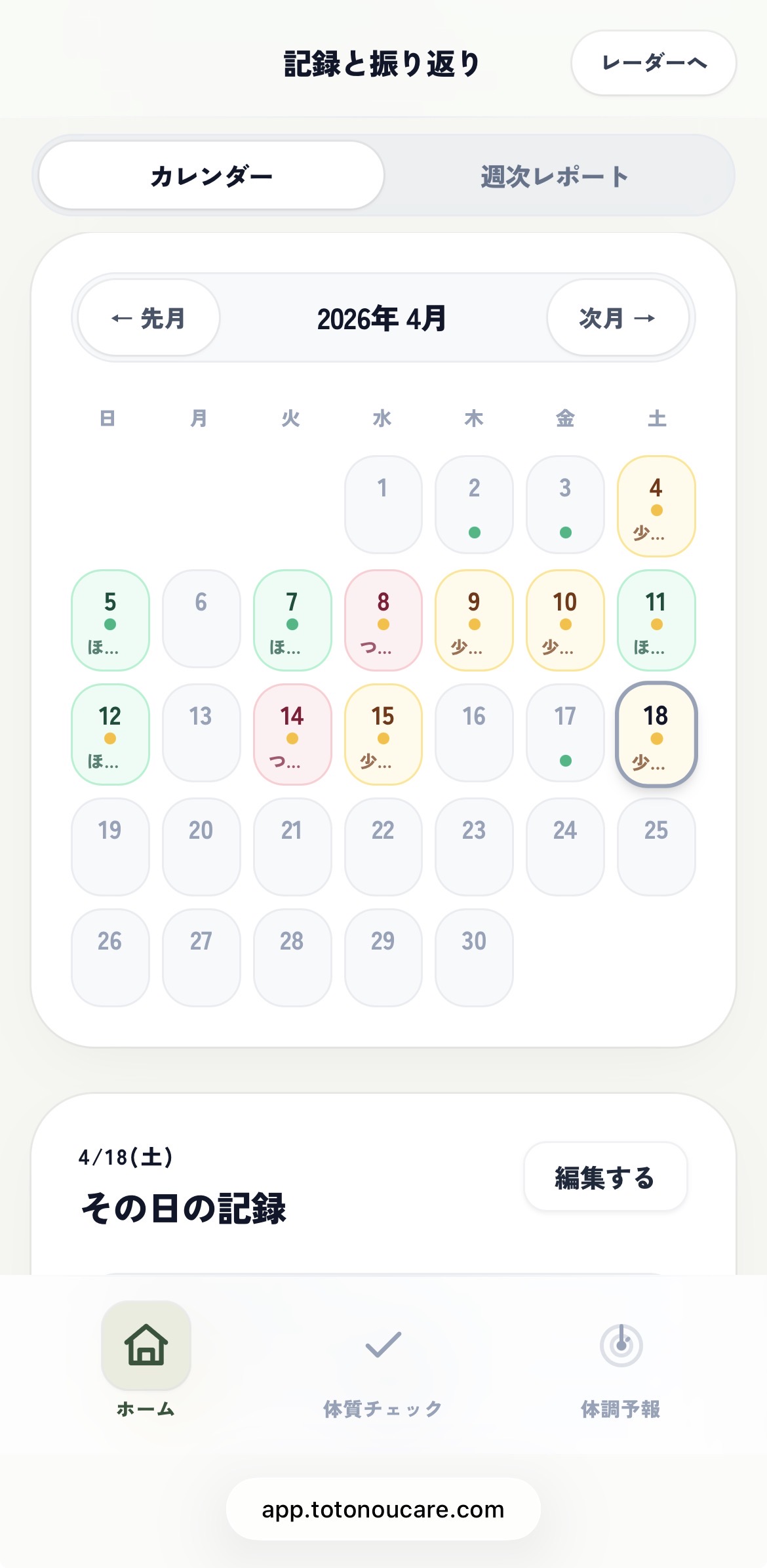Tap day 22 in the calendar
The image size is (767, 1568).
(x=383, y=846)
